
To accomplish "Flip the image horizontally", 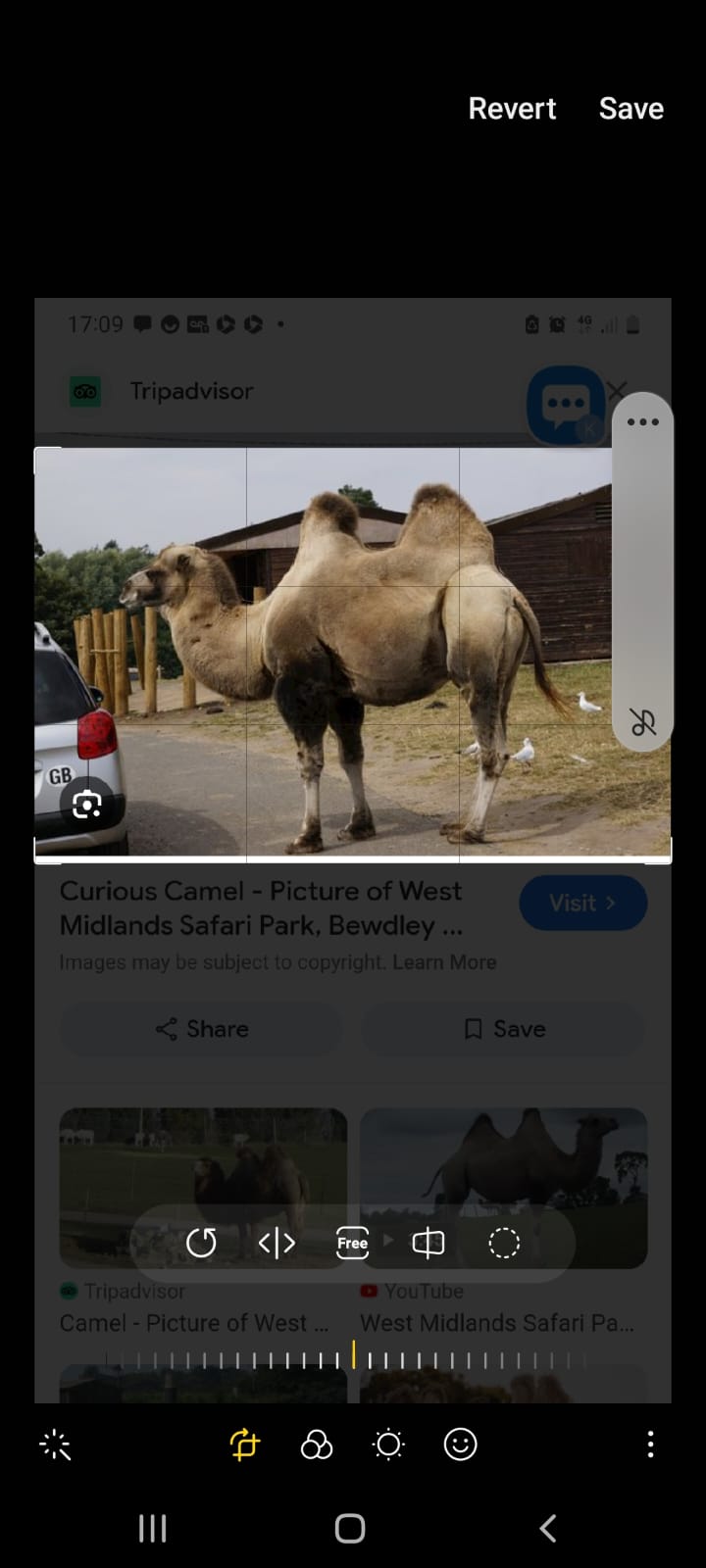I will coord(277,1244).
